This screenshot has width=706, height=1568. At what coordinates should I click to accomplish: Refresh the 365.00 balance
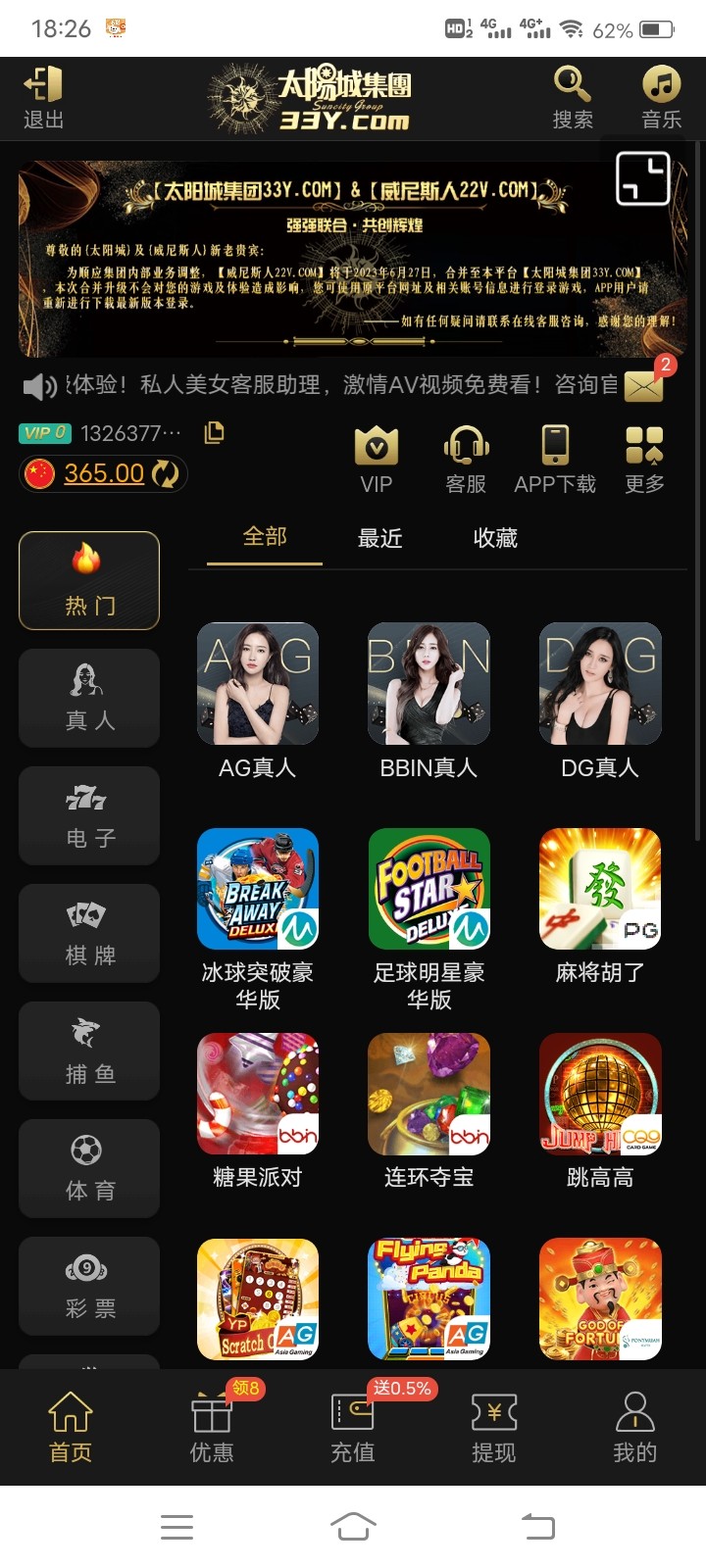pos(163,473)
